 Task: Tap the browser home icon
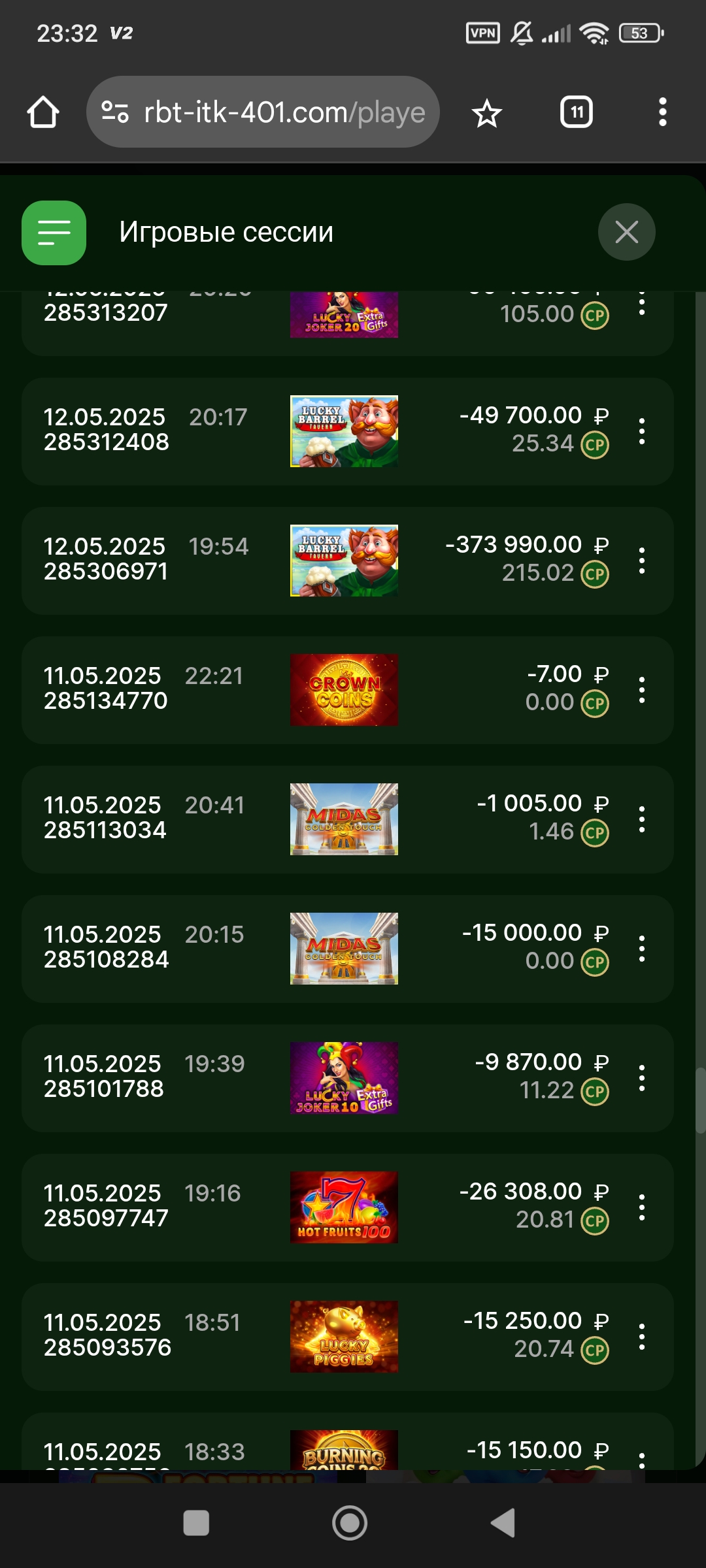(x=43, y=112)
